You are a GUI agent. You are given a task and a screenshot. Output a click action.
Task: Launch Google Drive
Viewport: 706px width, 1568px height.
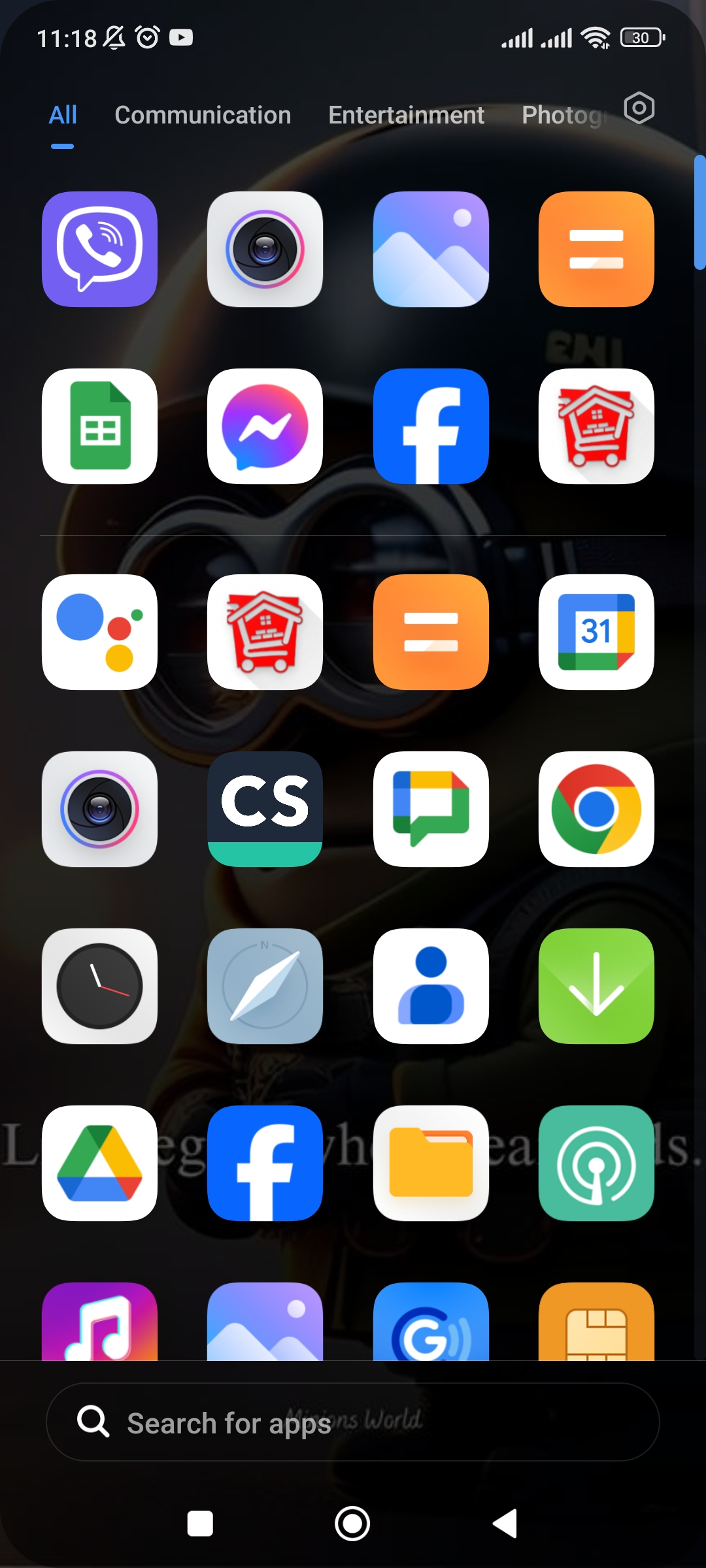coord(99,1163)
